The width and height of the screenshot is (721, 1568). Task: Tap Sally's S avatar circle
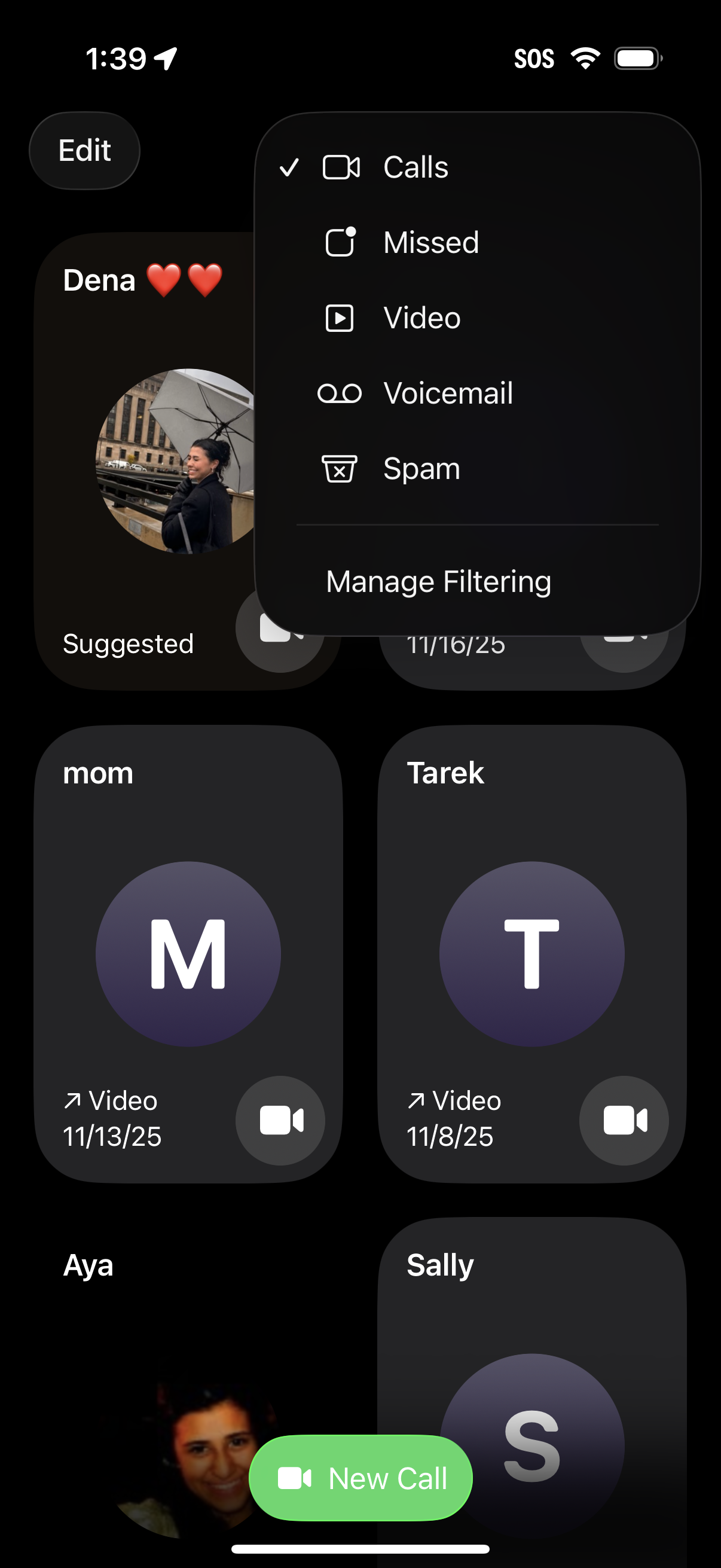click(x=533, y=1442)
